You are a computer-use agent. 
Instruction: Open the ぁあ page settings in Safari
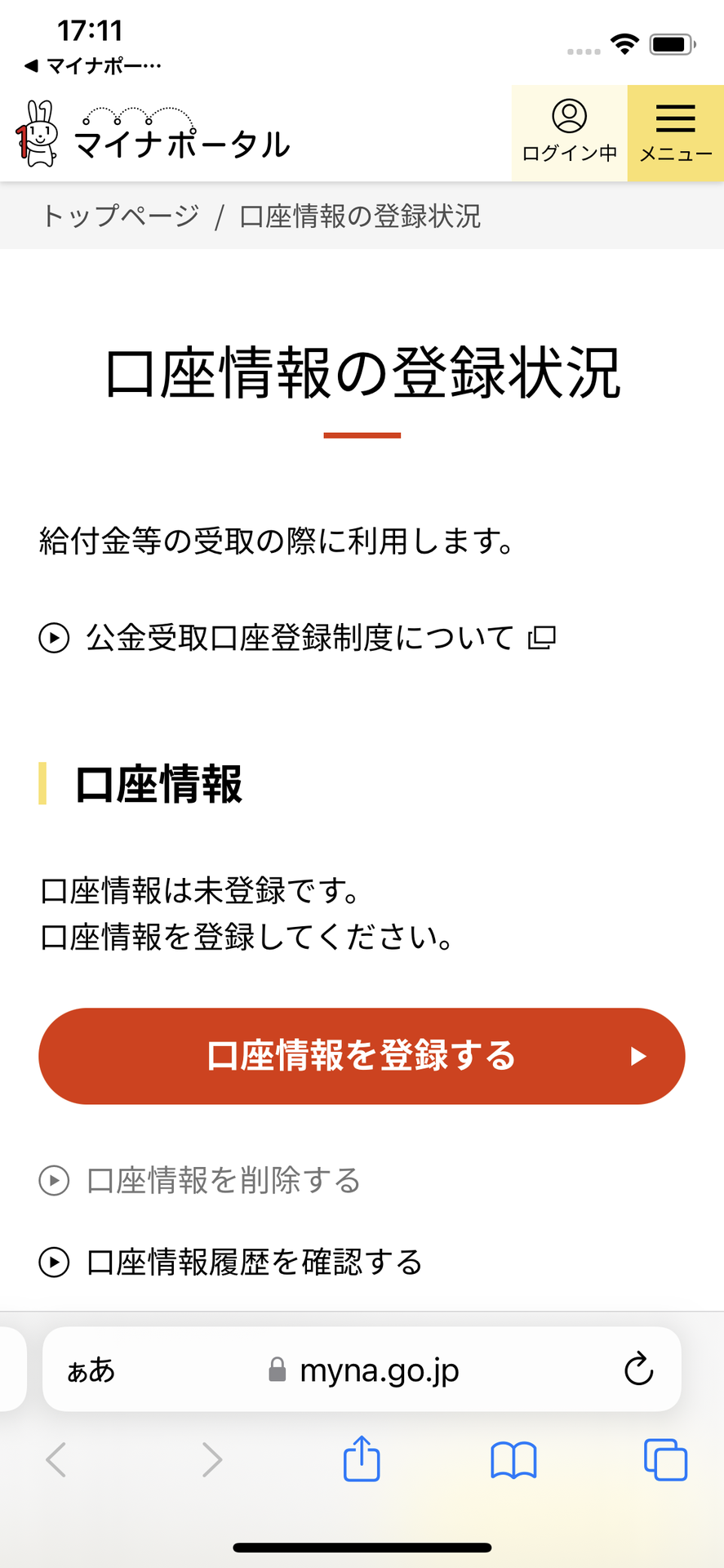91,1370
